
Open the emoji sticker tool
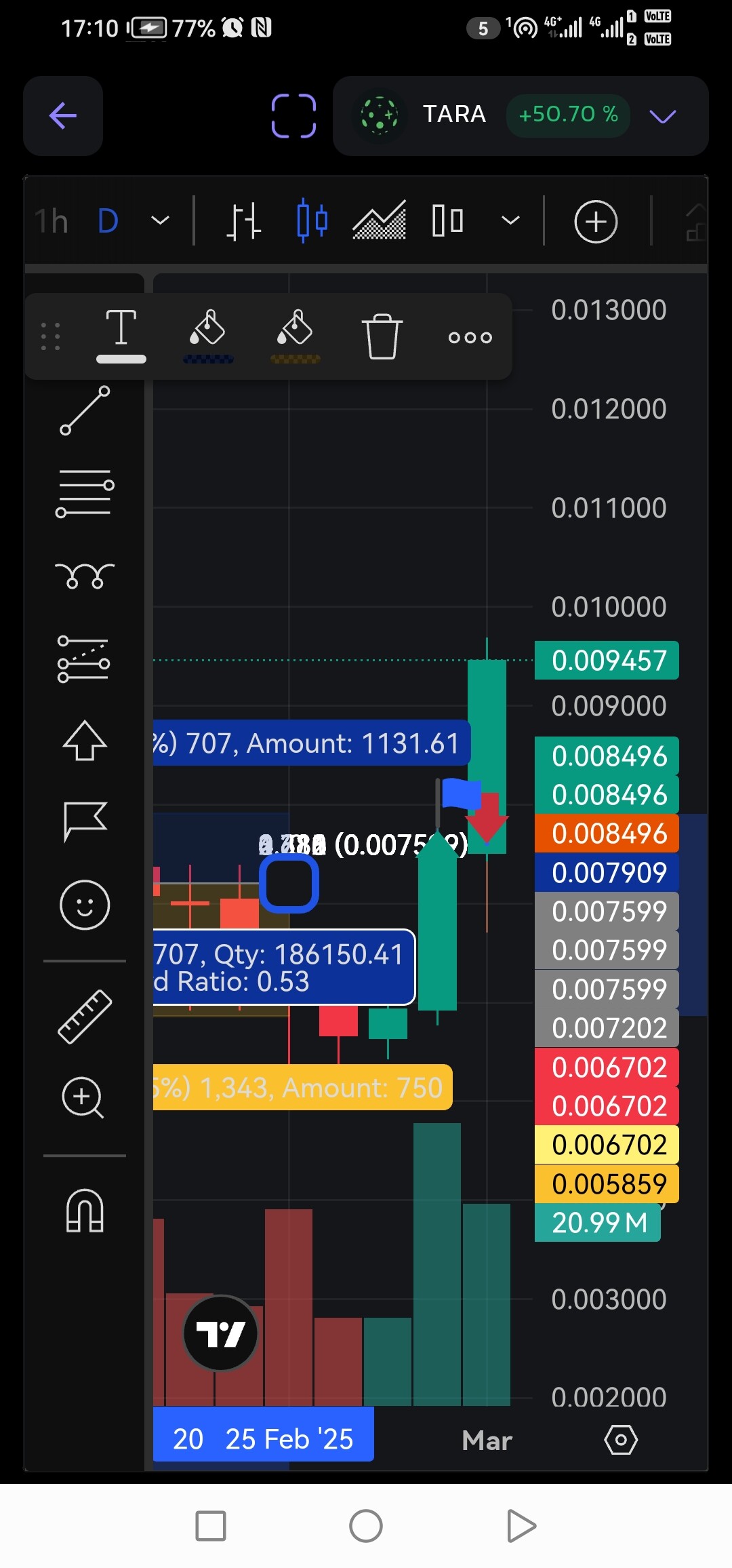[x=85, y=905]
